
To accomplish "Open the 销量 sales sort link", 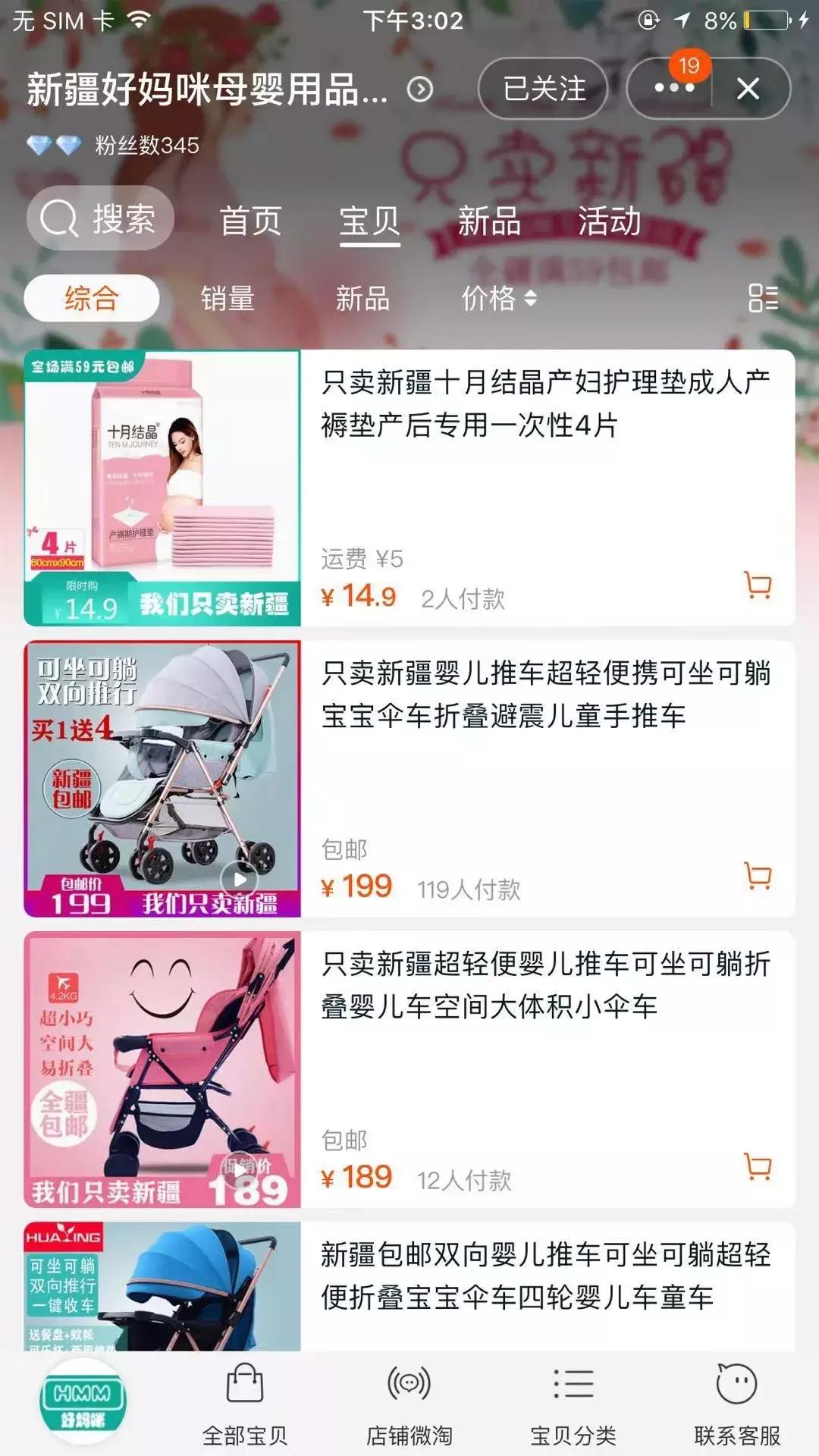I will [227, 300].
